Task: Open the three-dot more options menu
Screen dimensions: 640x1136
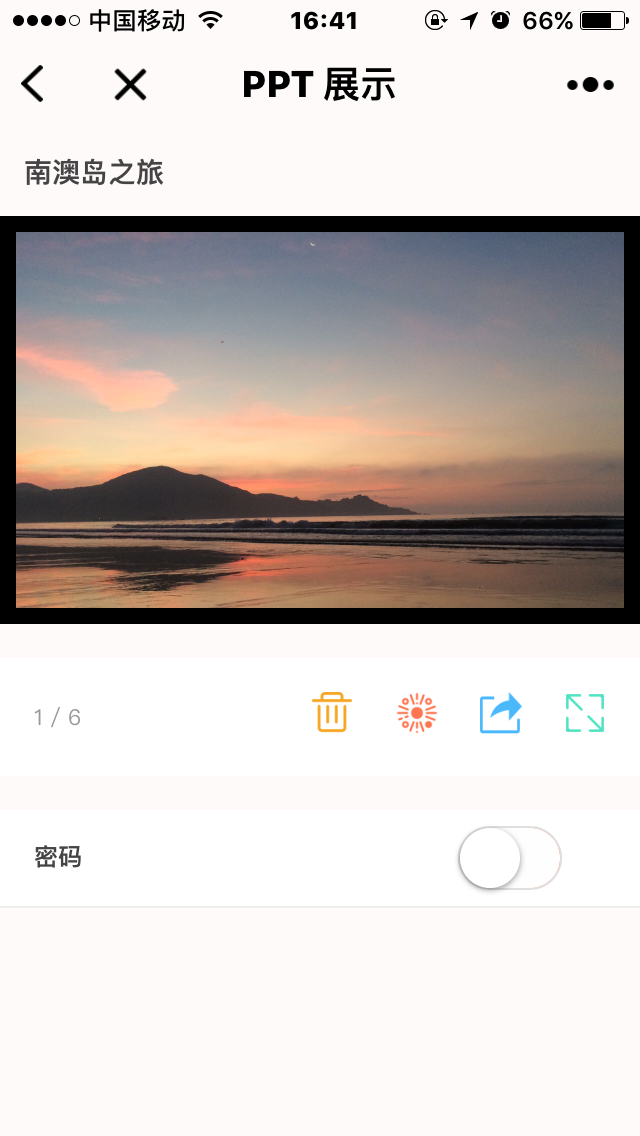Action: coord(590,85)
